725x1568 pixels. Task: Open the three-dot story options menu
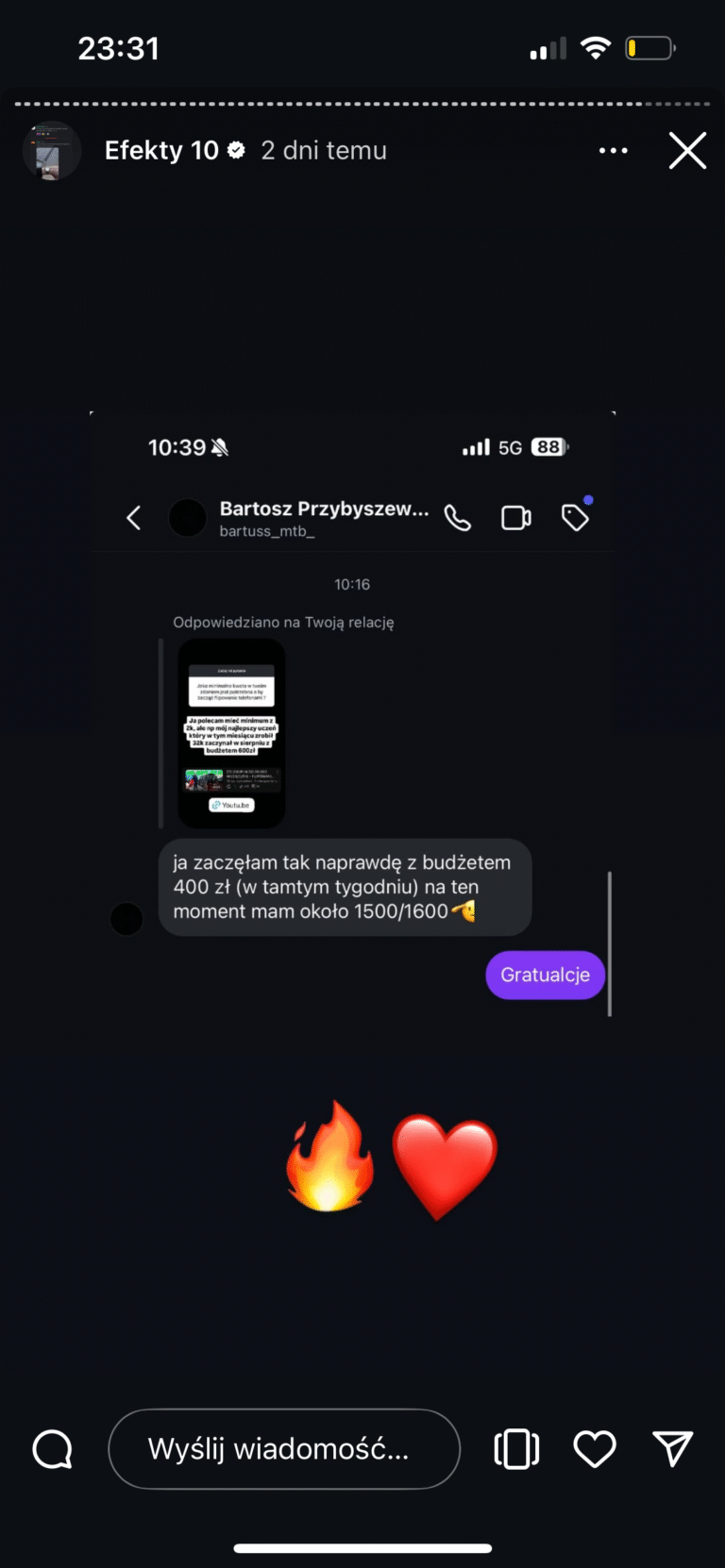point(613,150)
